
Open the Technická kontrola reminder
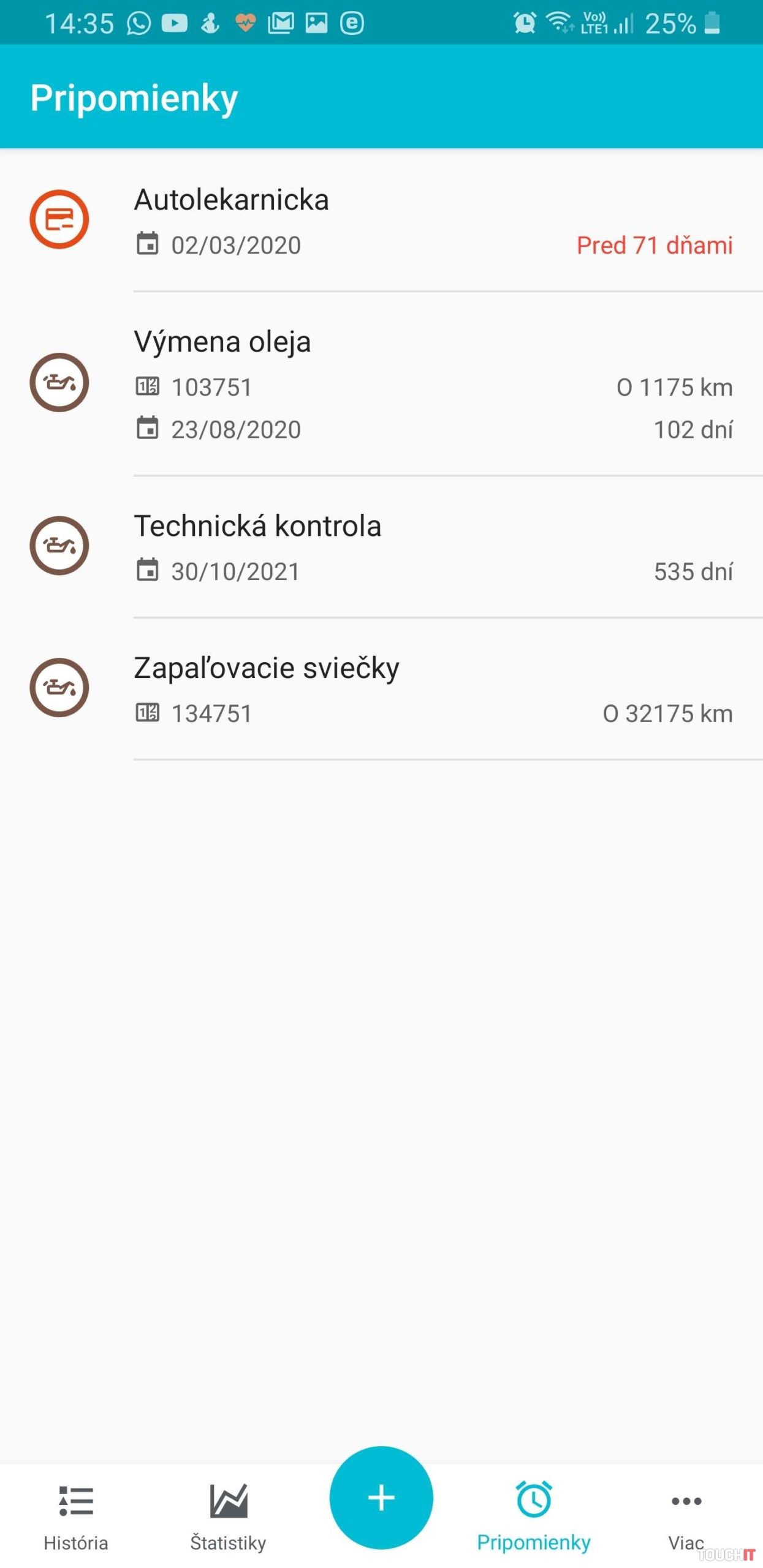[380, 546]
